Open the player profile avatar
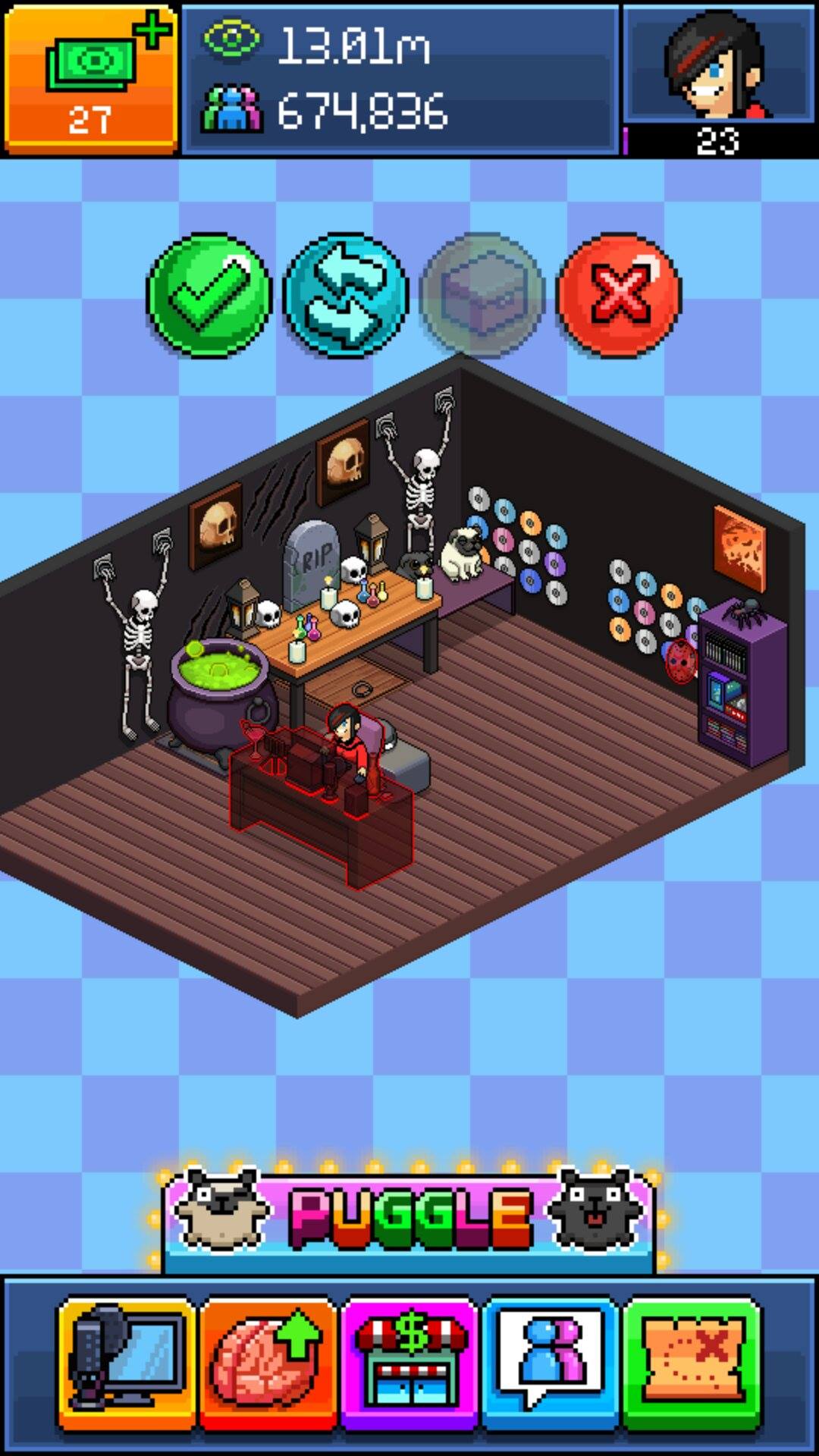The width and height of the screenshot is (819, 1456). (717, 68)
